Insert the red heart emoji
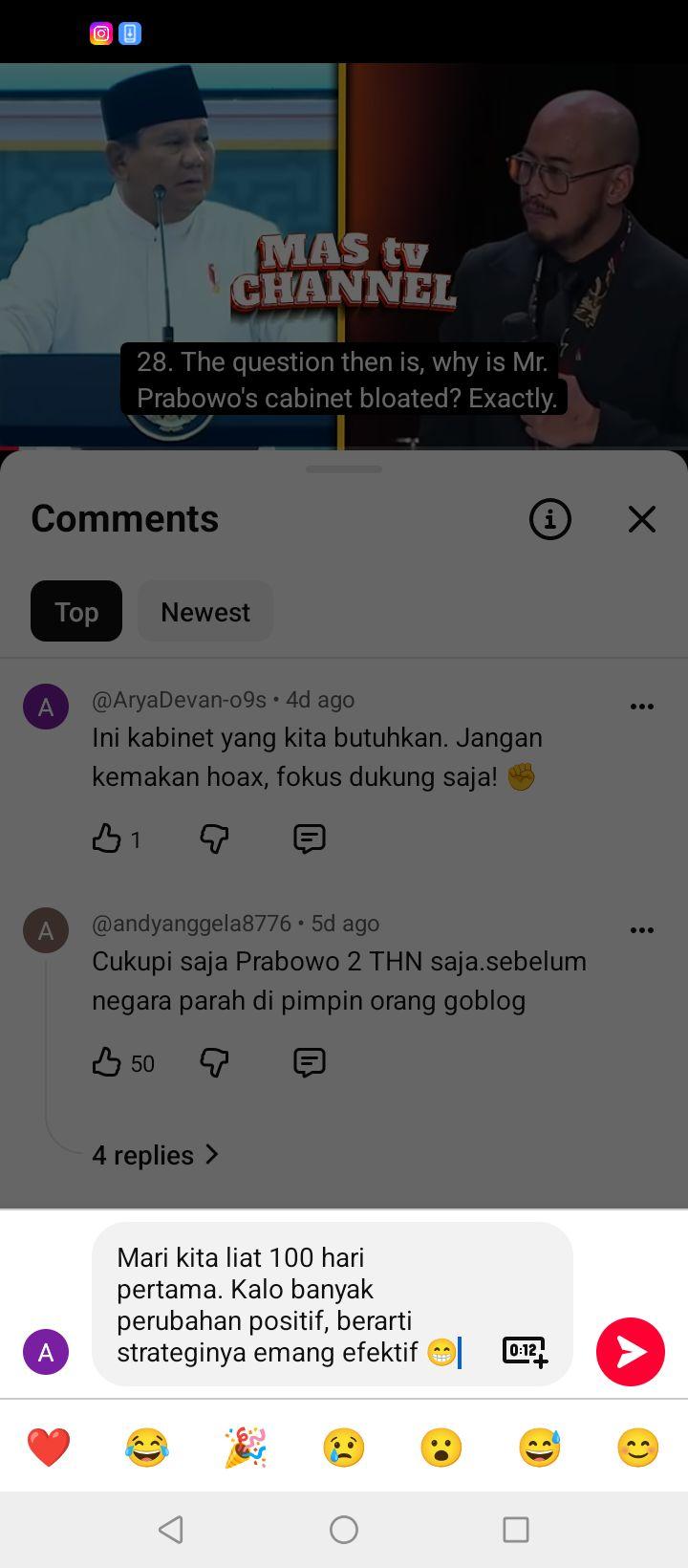688x1568 pixels. tap(49, 1447)
